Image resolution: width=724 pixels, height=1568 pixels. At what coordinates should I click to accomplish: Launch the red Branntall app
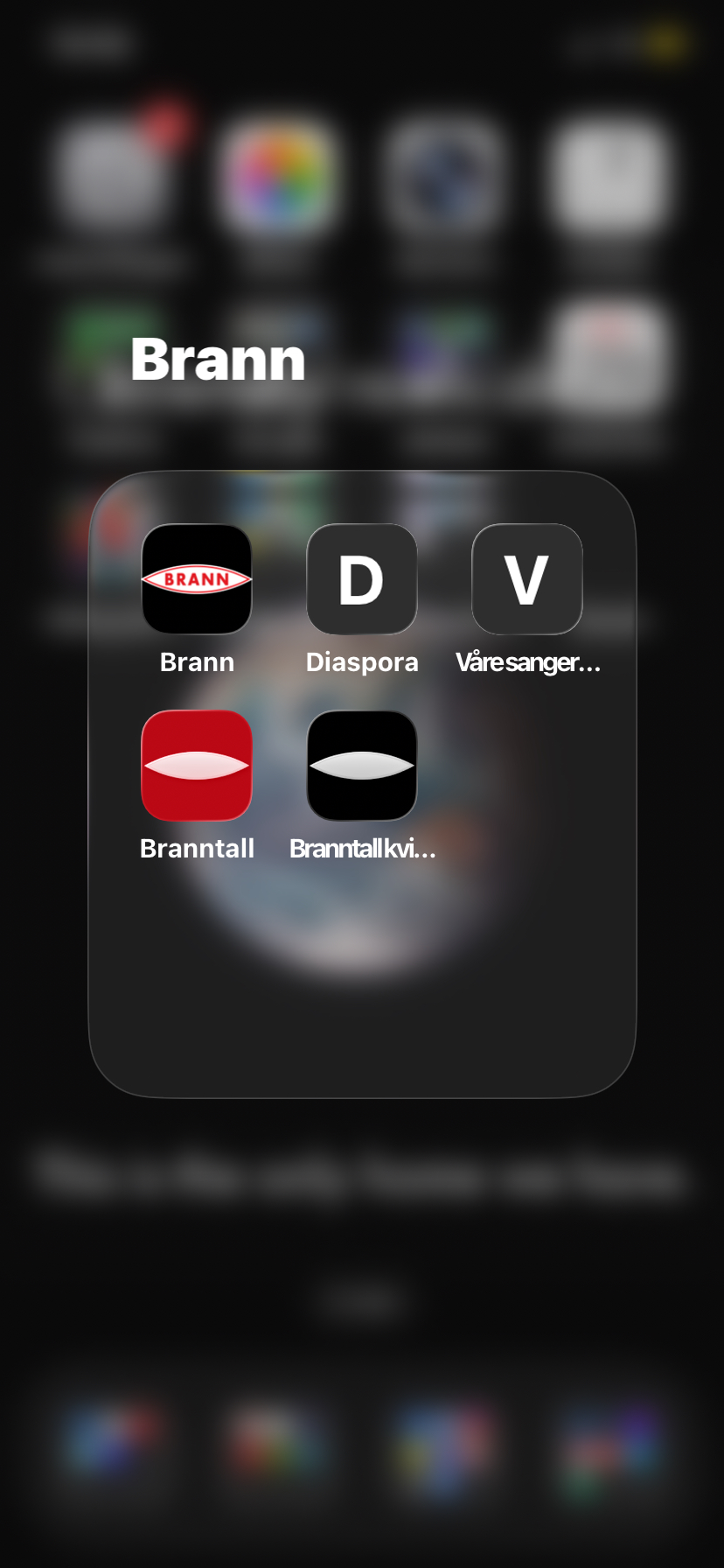pos(197,766)
